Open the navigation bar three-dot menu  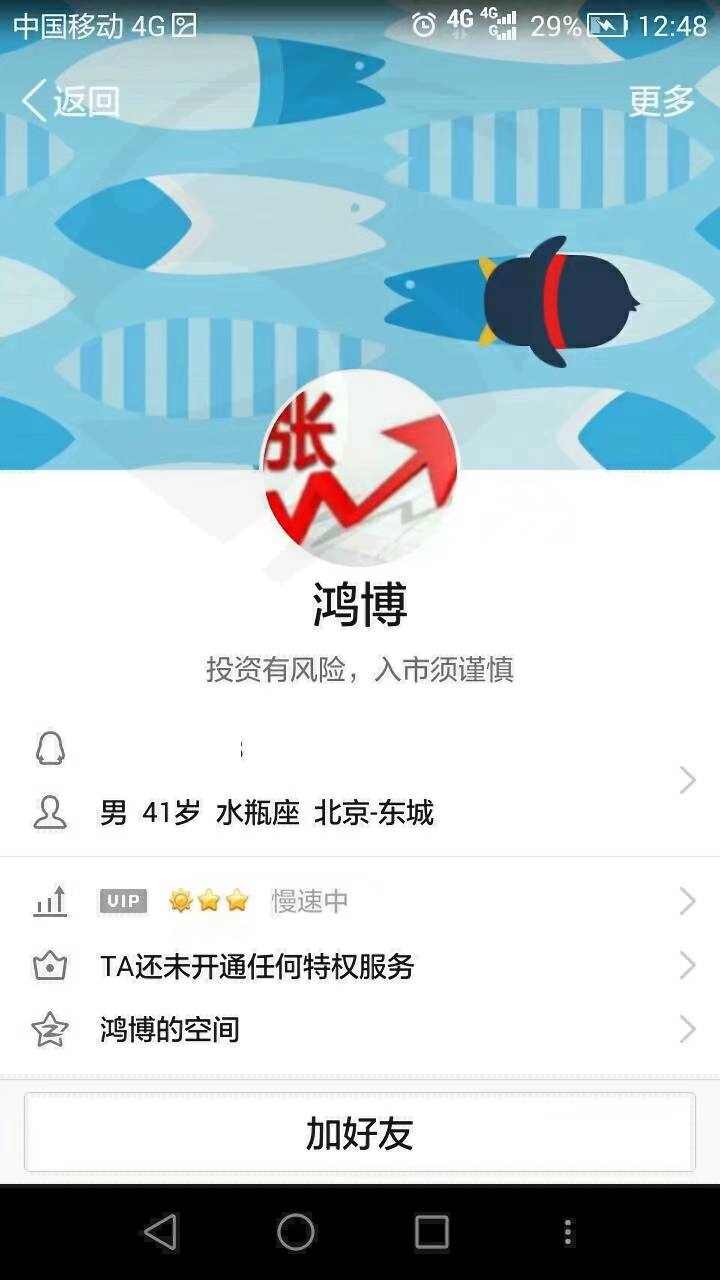567,1232
